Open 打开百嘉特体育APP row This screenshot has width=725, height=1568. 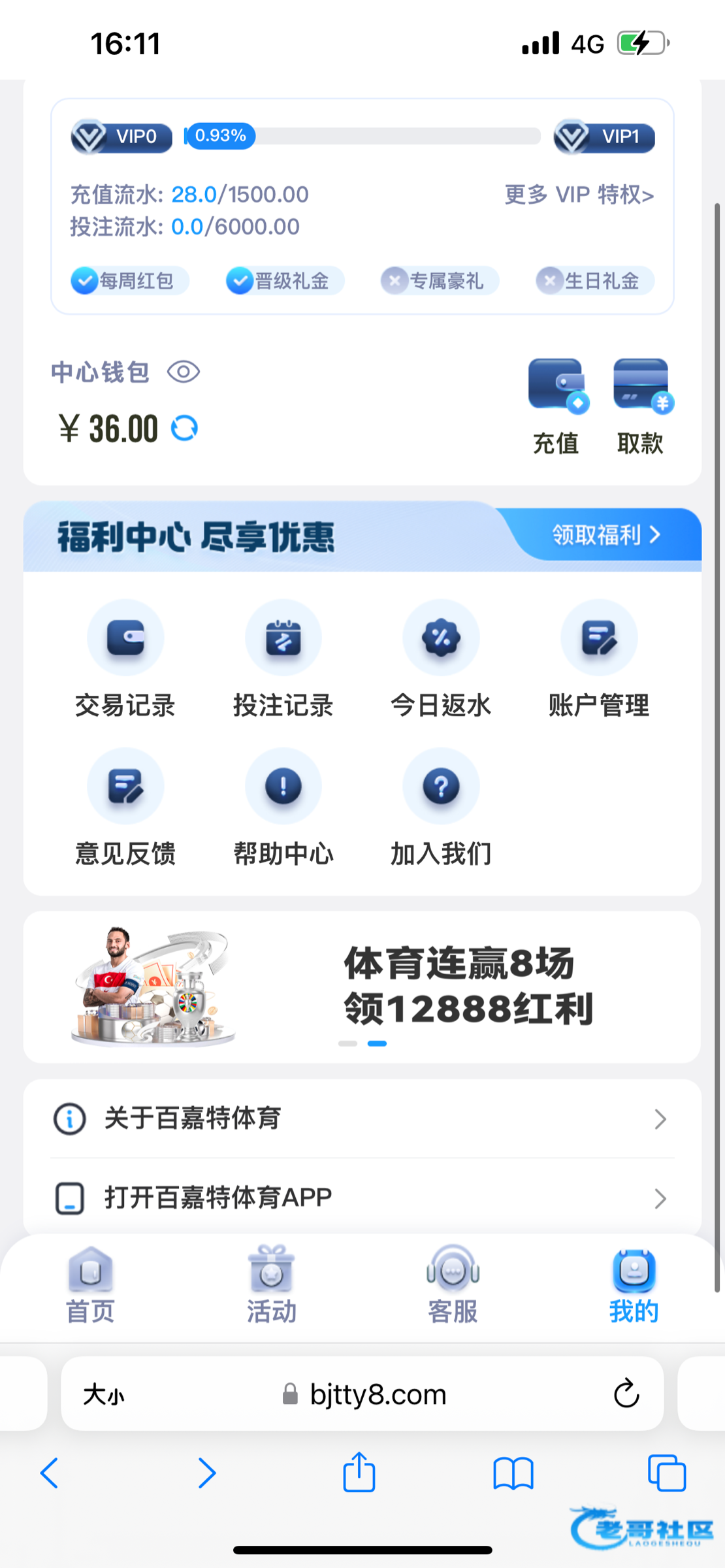pos(362,1198)
